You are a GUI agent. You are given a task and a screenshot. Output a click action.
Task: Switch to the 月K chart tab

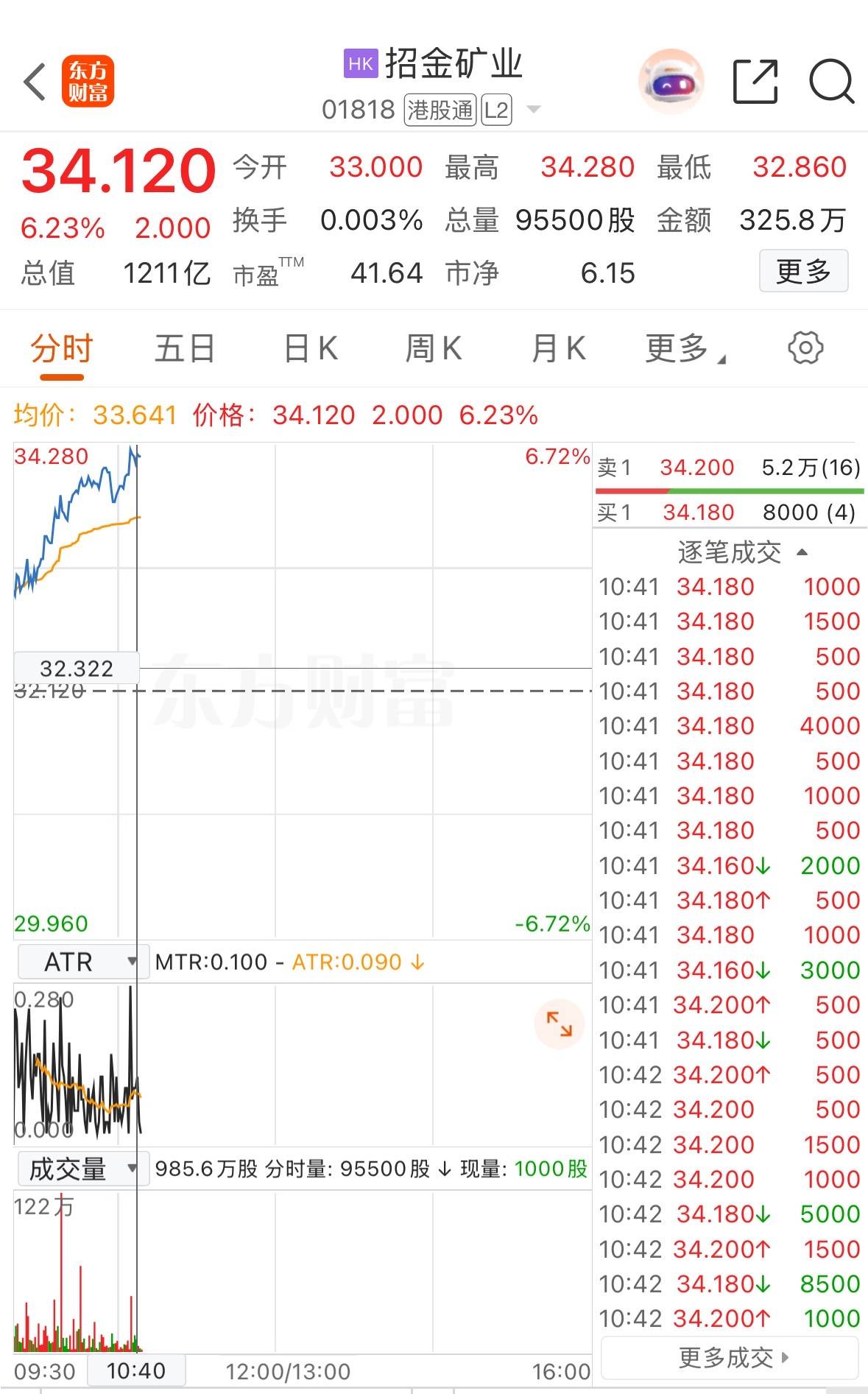point(558,348)
